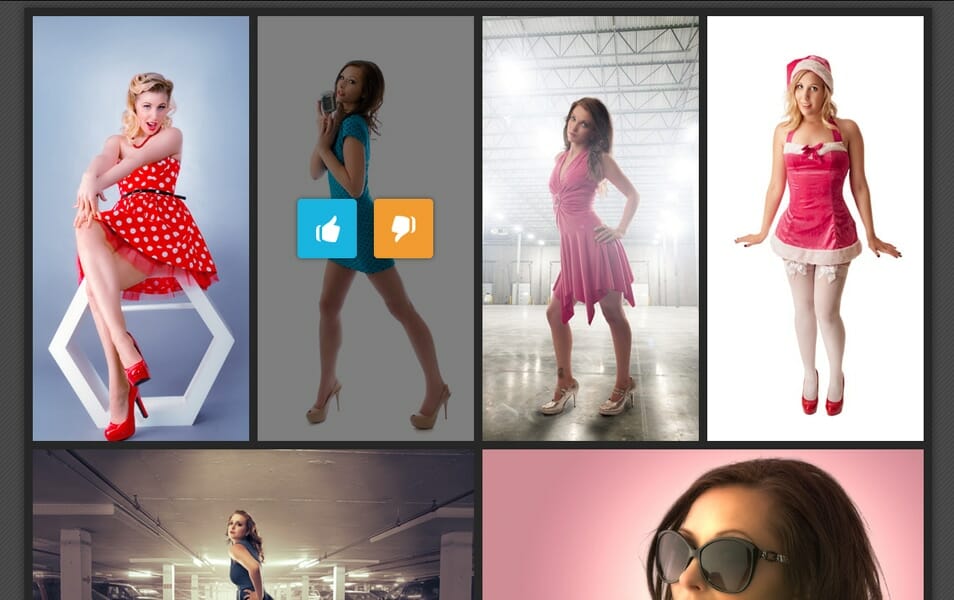
Task: Tap the orange thumbs-down button
Action: [403, 229]
